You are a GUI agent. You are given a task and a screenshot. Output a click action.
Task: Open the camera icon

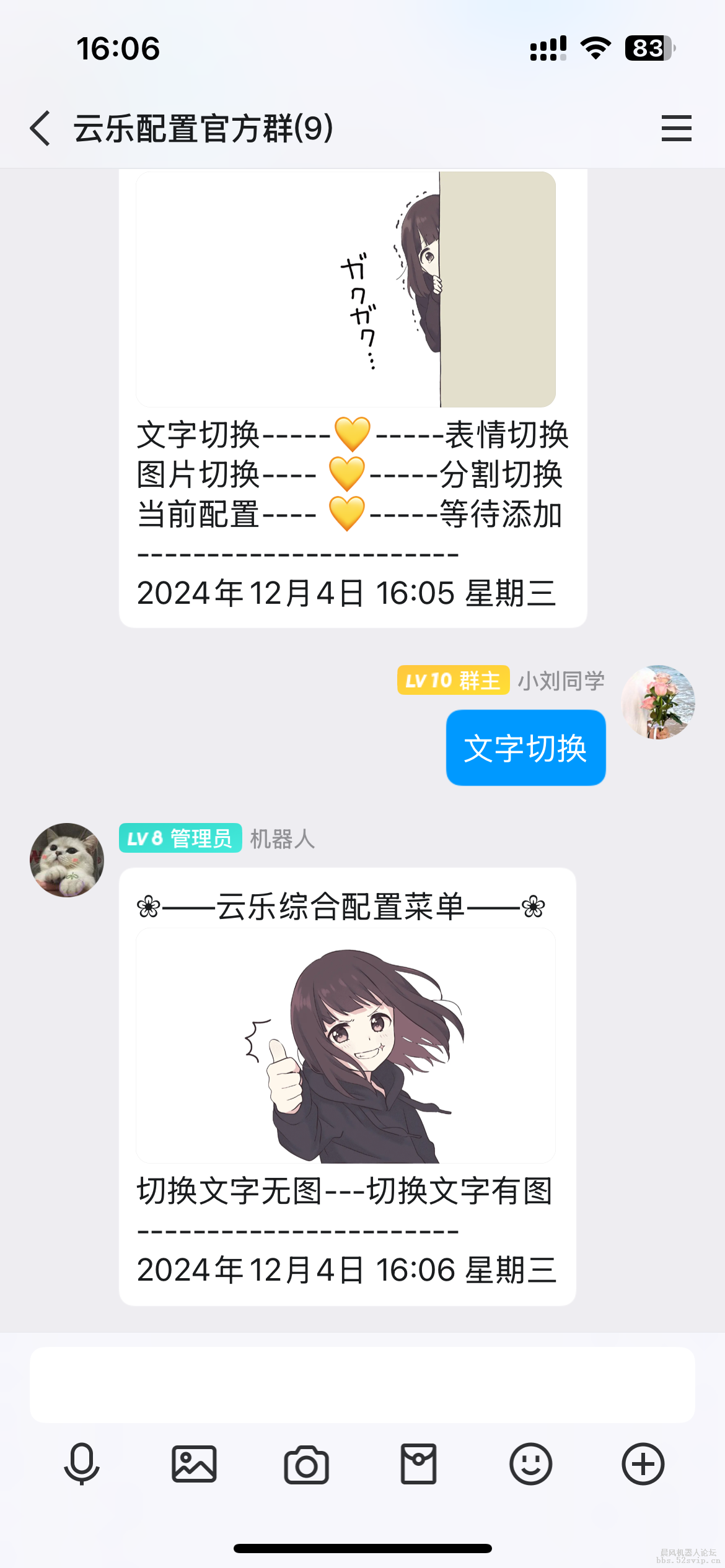pos(306,1464)
